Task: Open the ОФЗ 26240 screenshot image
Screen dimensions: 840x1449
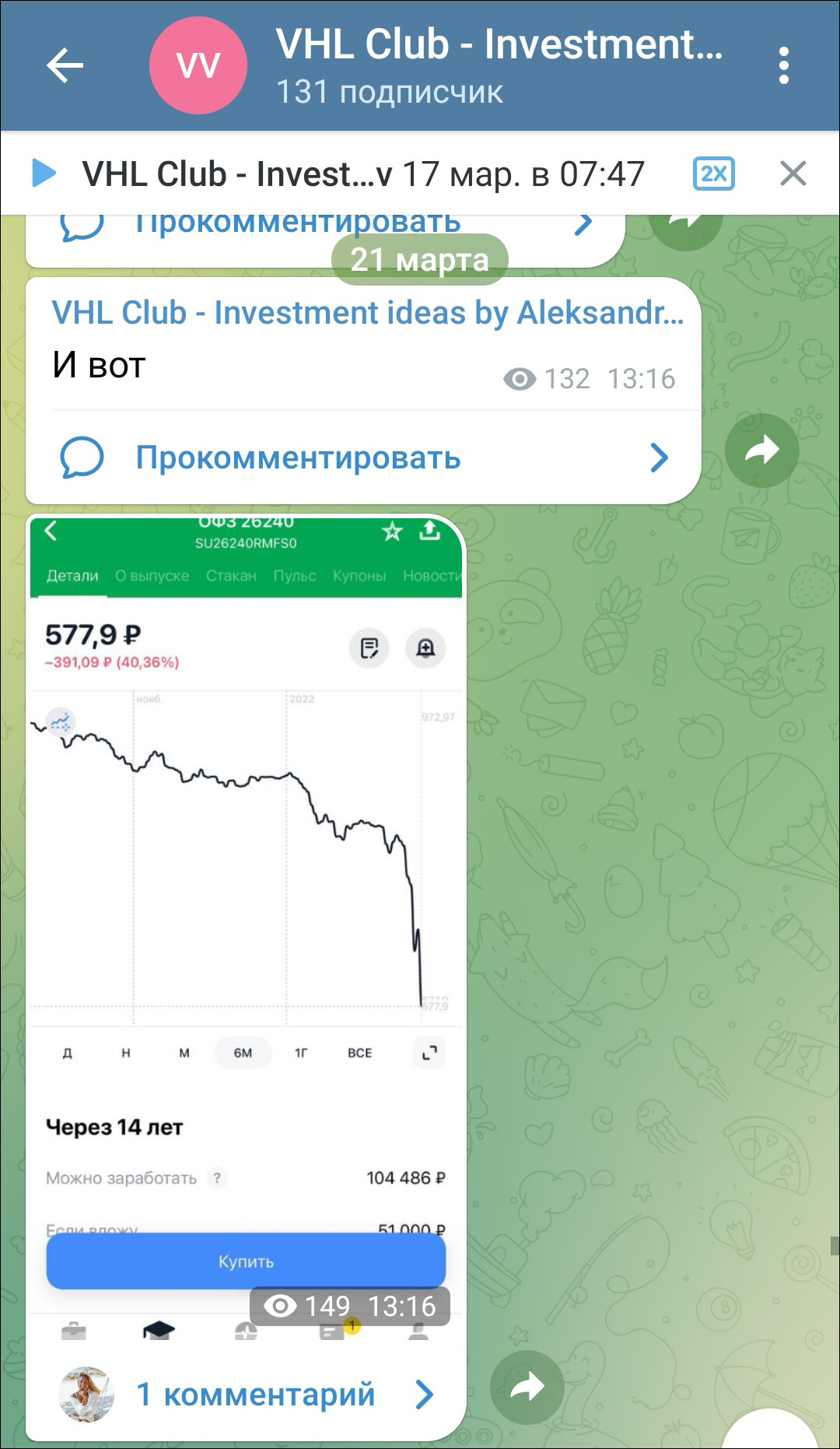Action: click(x=246, y=928)
